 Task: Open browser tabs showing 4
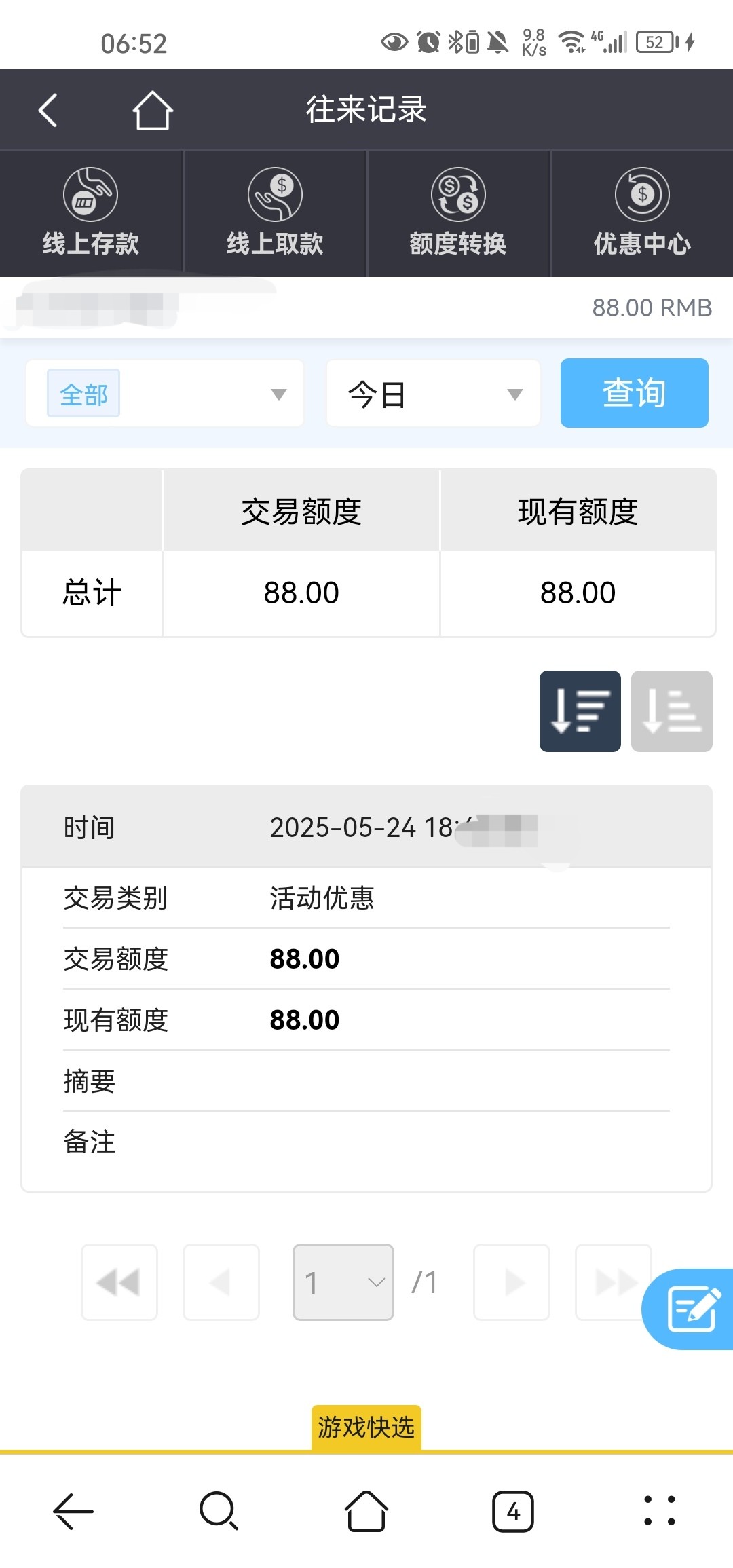coord(513,1512)
